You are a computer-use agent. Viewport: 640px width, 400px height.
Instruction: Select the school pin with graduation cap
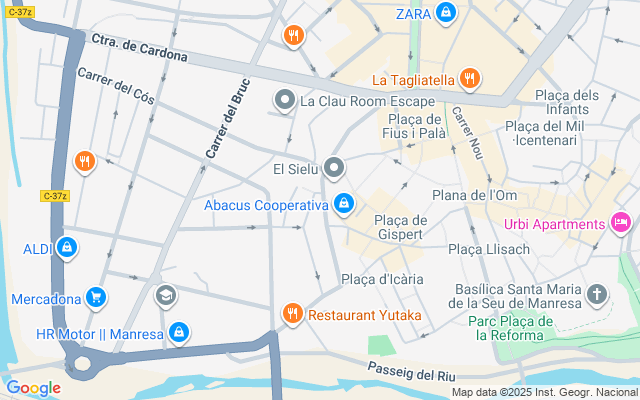tap(166, 296)
